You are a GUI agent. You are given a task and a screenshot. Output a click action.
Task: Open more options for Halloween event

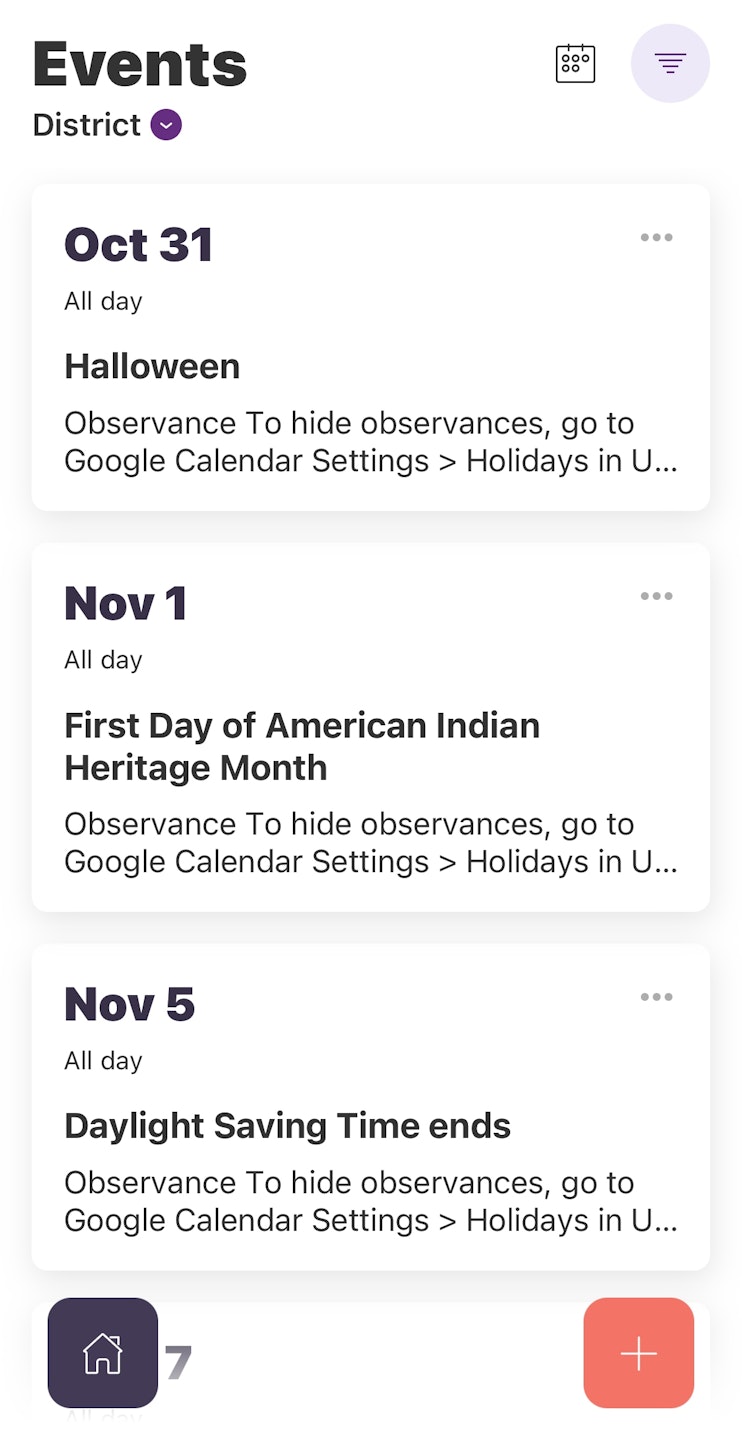(656, 238)
